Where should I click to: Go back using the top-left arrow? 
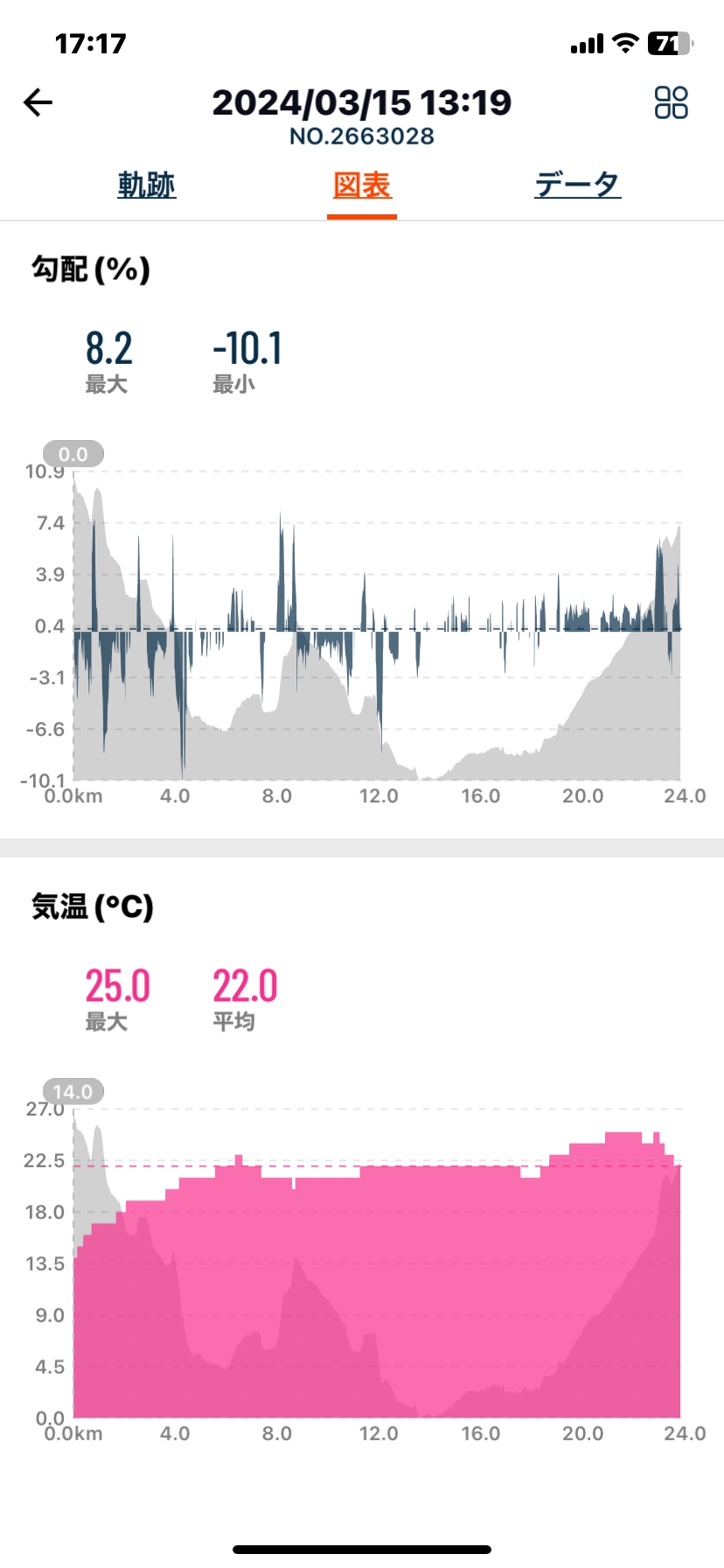point(38,103)
